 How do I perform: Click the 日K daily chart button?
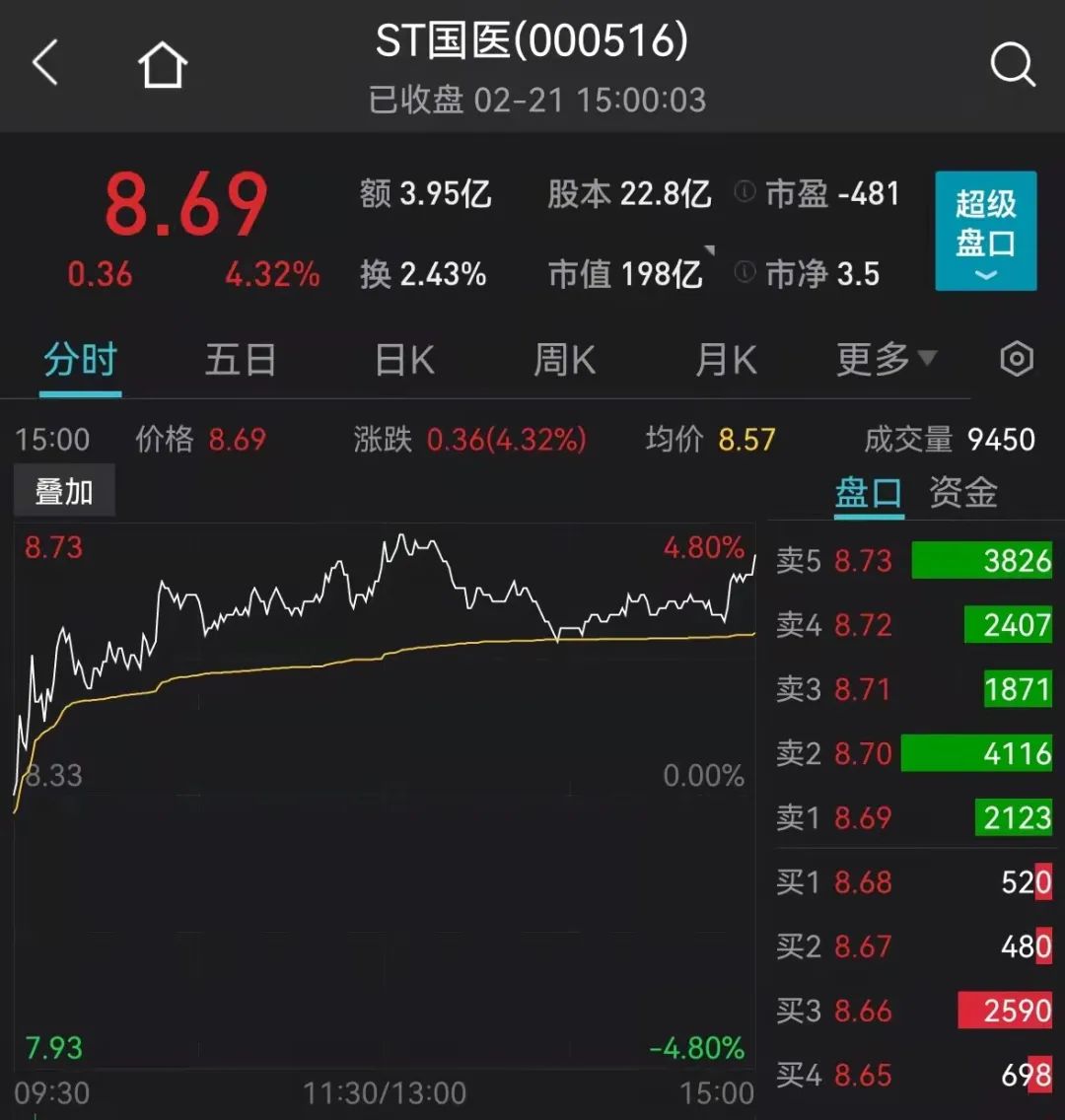pyautogui.click(x=402, y=360)
